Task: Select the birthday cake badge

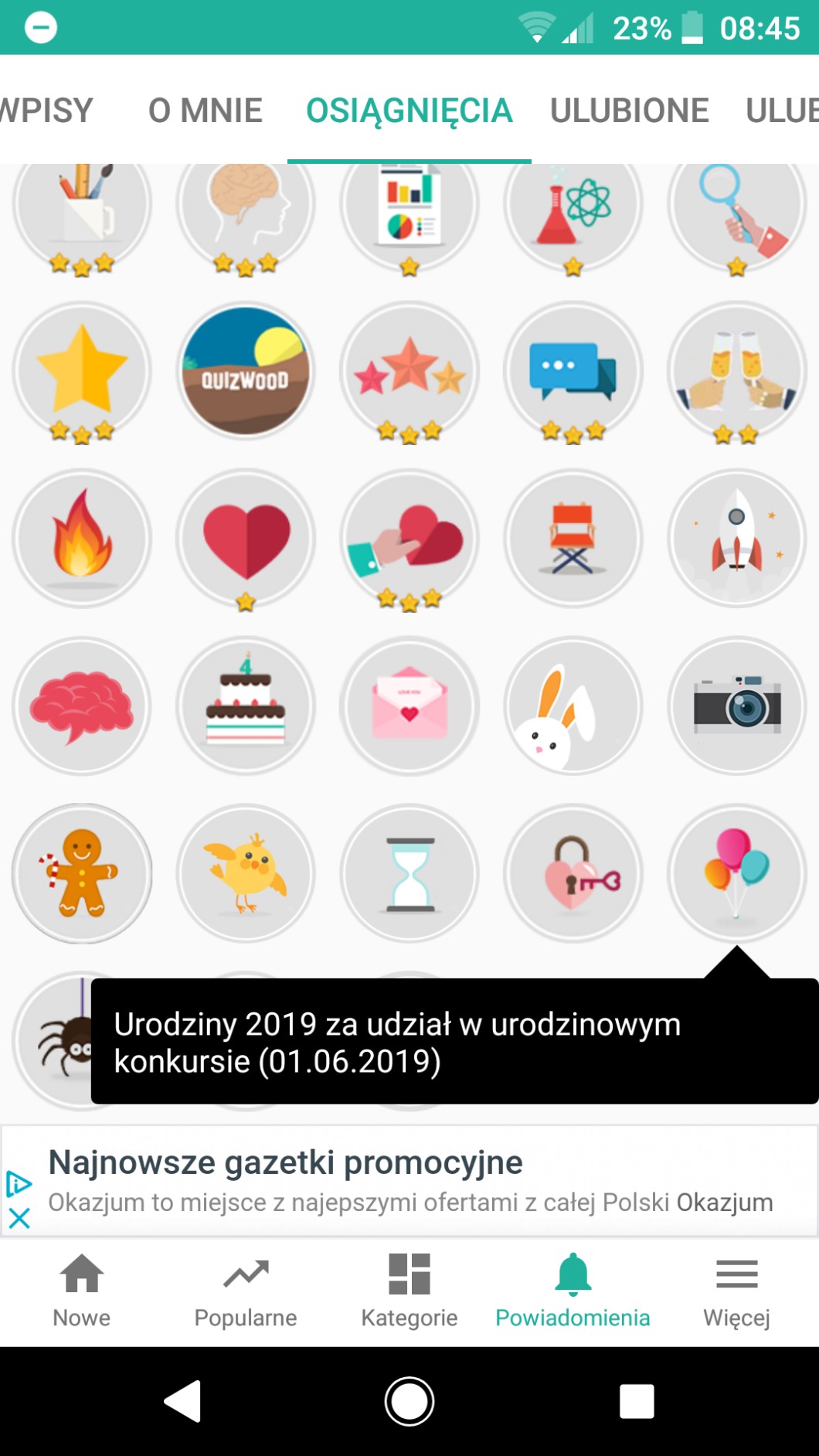Action: coord(246,706)
